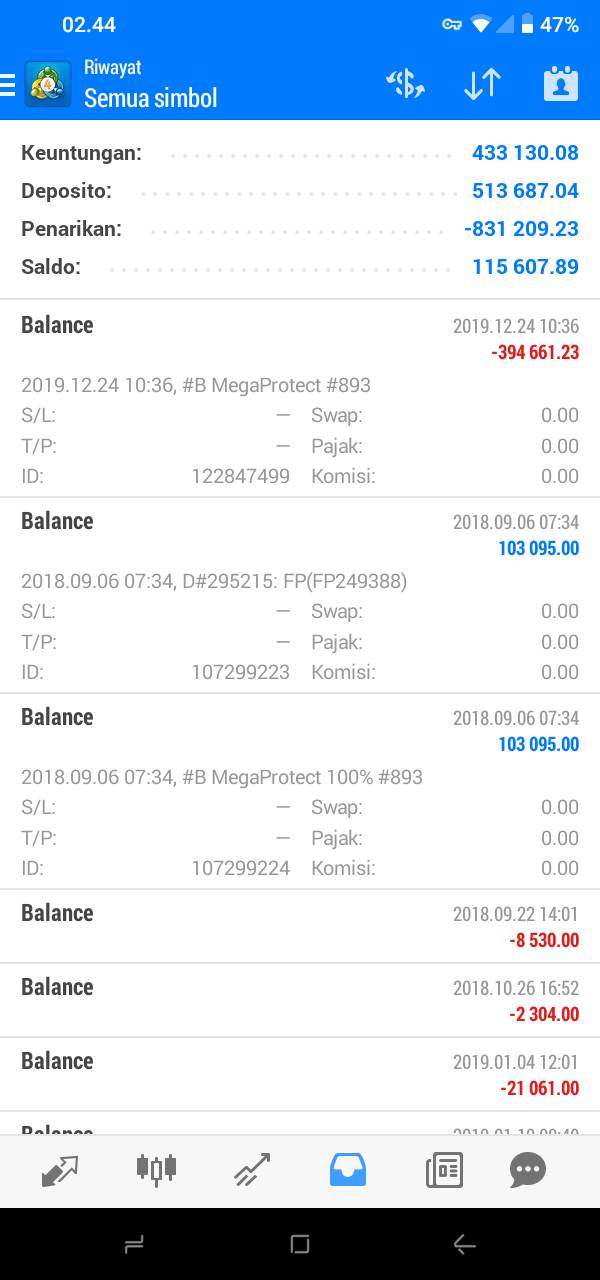
Task: Expand the Balance entry of -2 304.00
Action: [x=300, y=1000]
